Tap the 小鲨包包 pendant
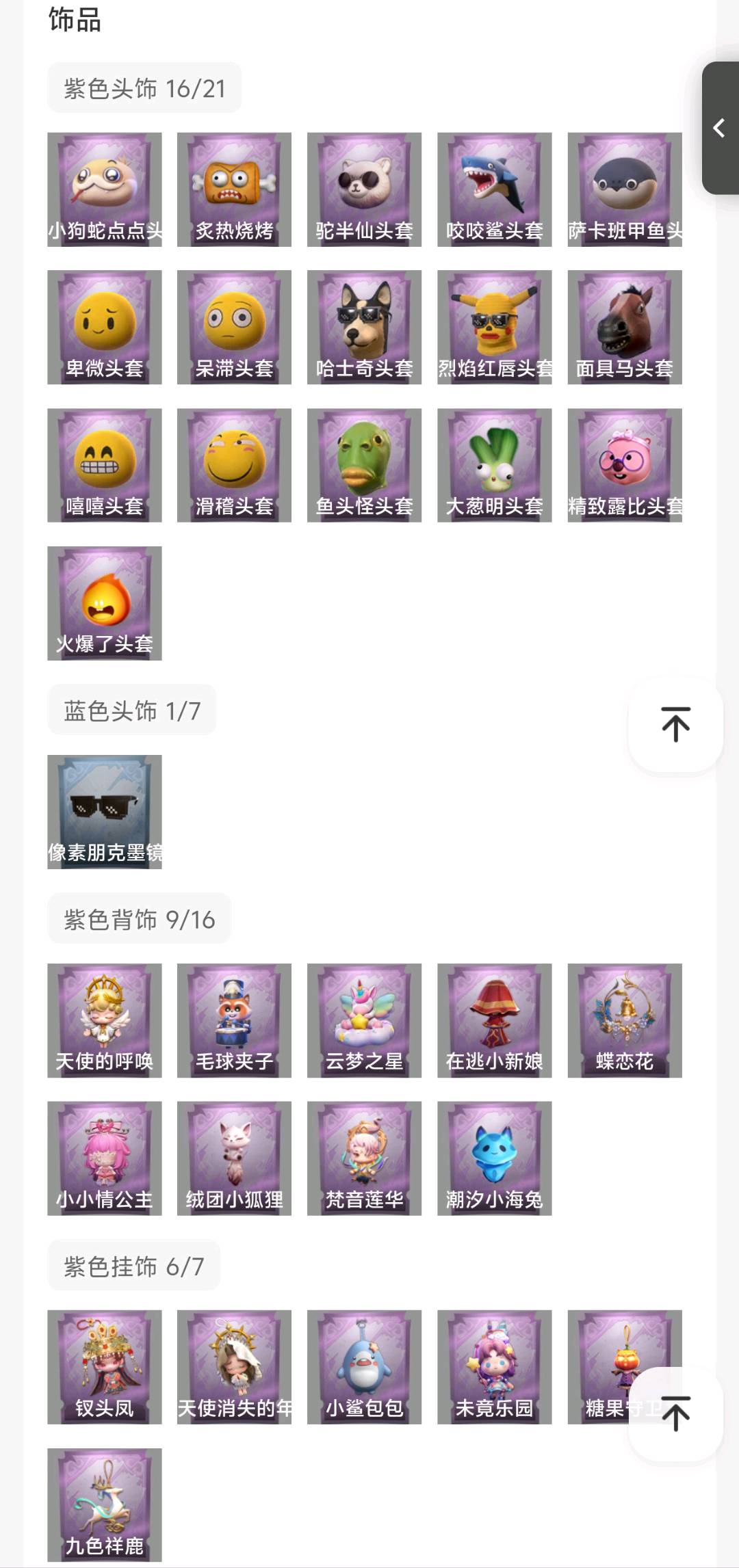The image size is (739, 1568). [x=364, y=1367]
